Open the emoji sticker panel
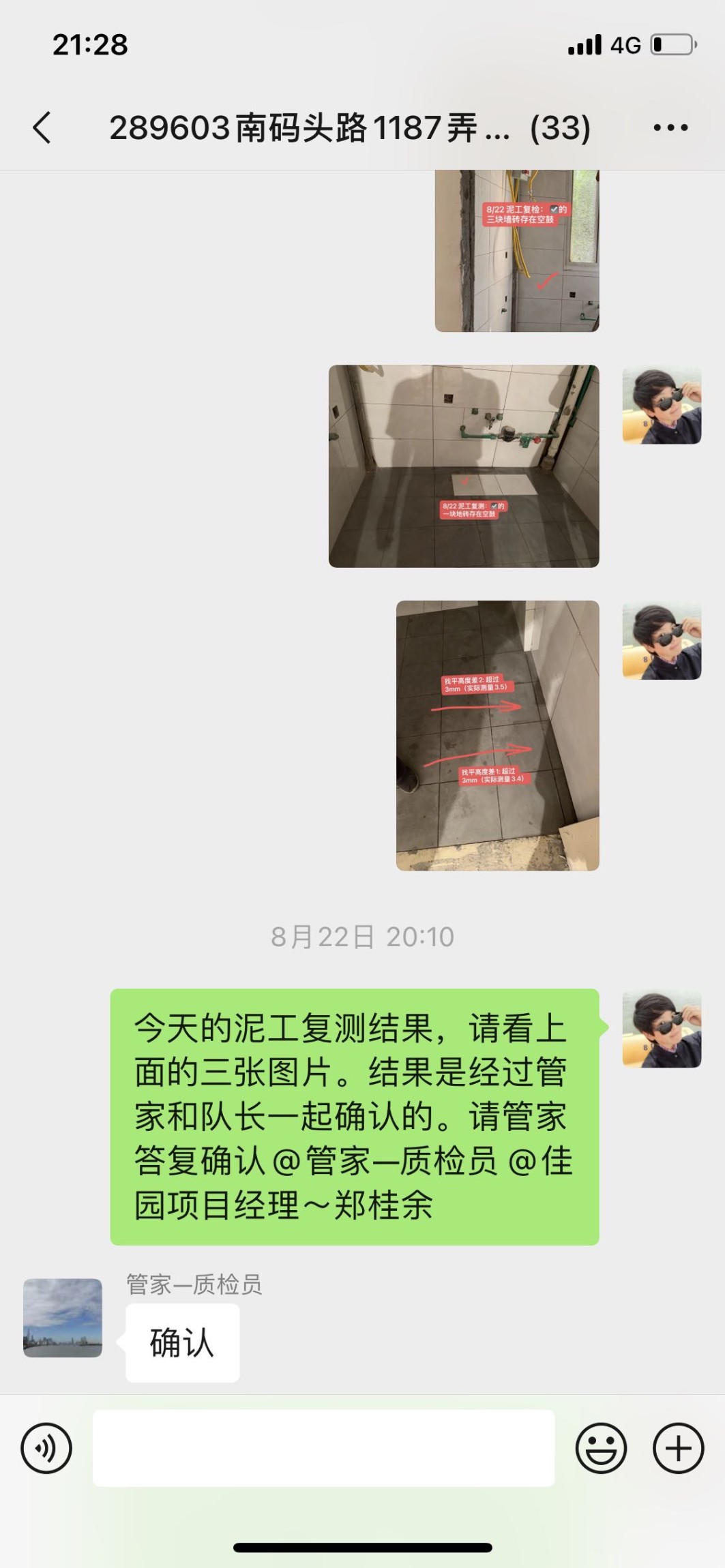Screen dimensions: 725x1568 pos(601,1448)
